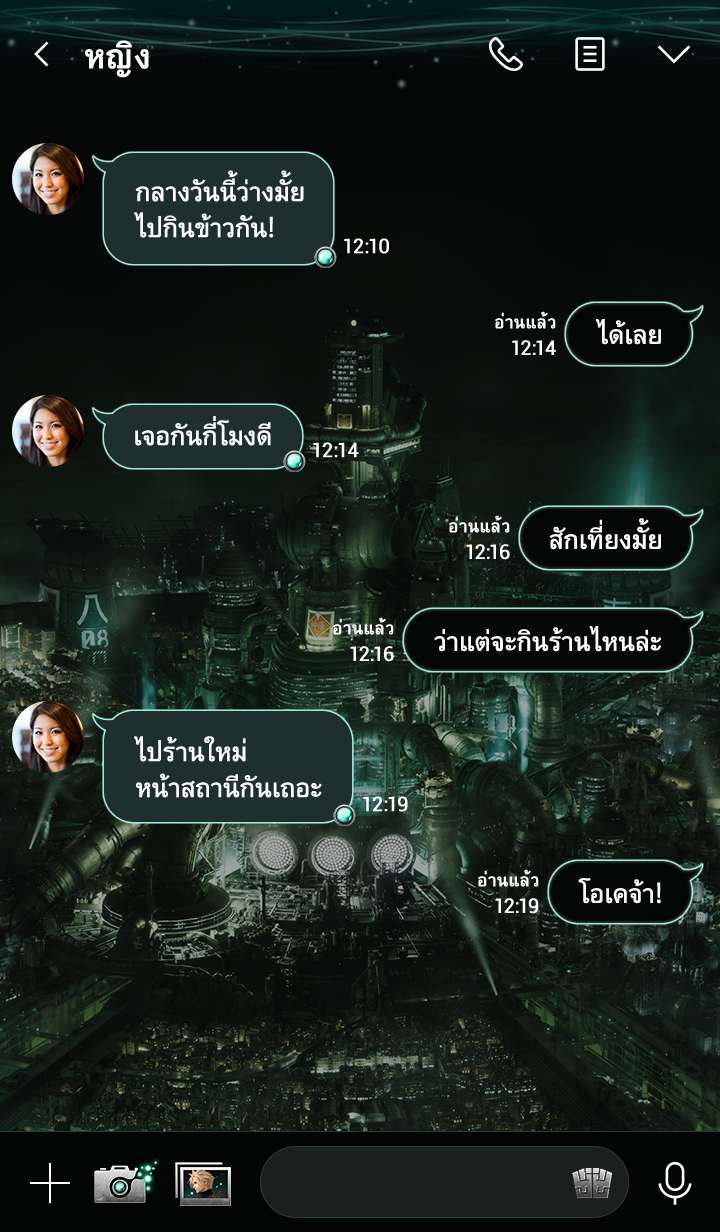
Task: Go back from the chat with หญิง
Action: [41, 55]
